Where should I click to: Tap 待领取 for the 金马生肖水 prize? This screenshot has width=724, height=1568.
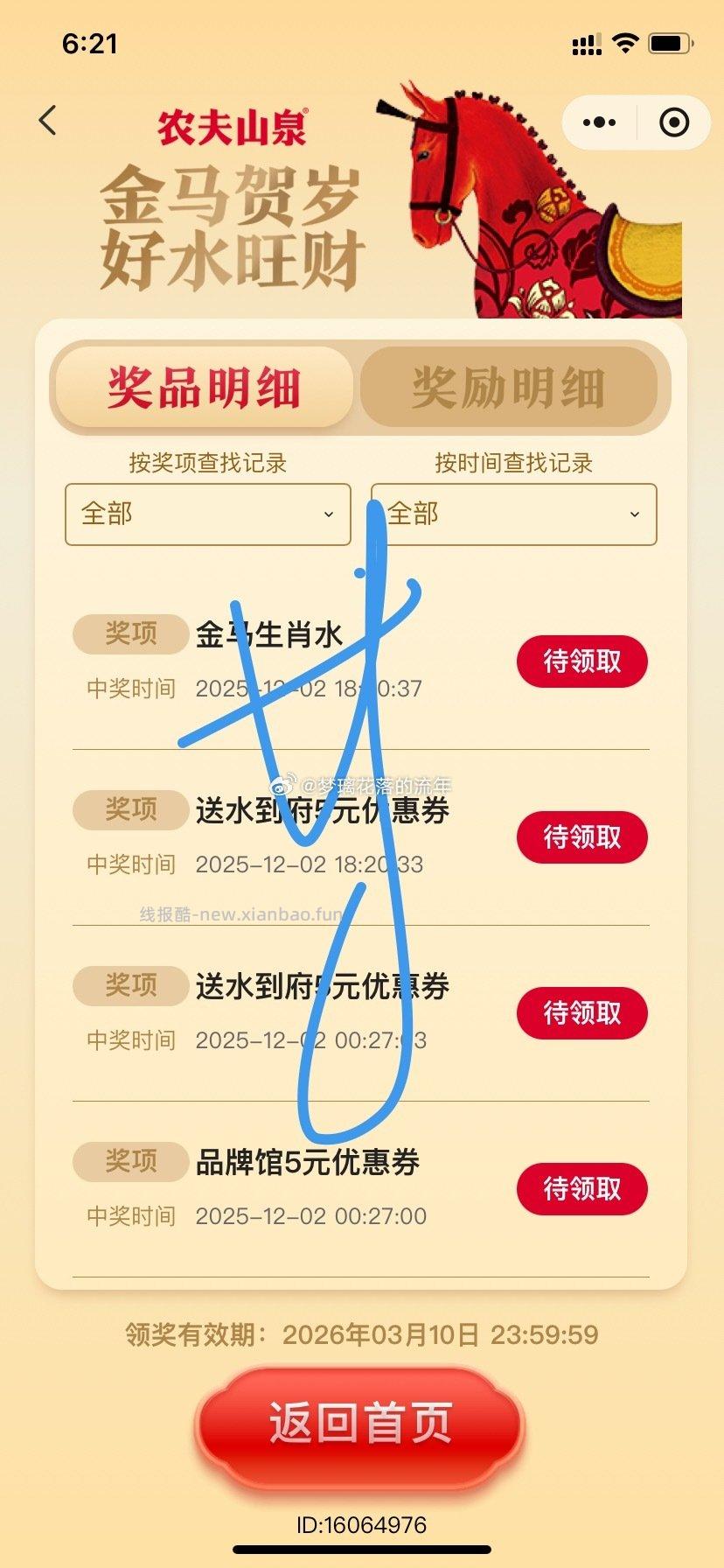[581, 661]
